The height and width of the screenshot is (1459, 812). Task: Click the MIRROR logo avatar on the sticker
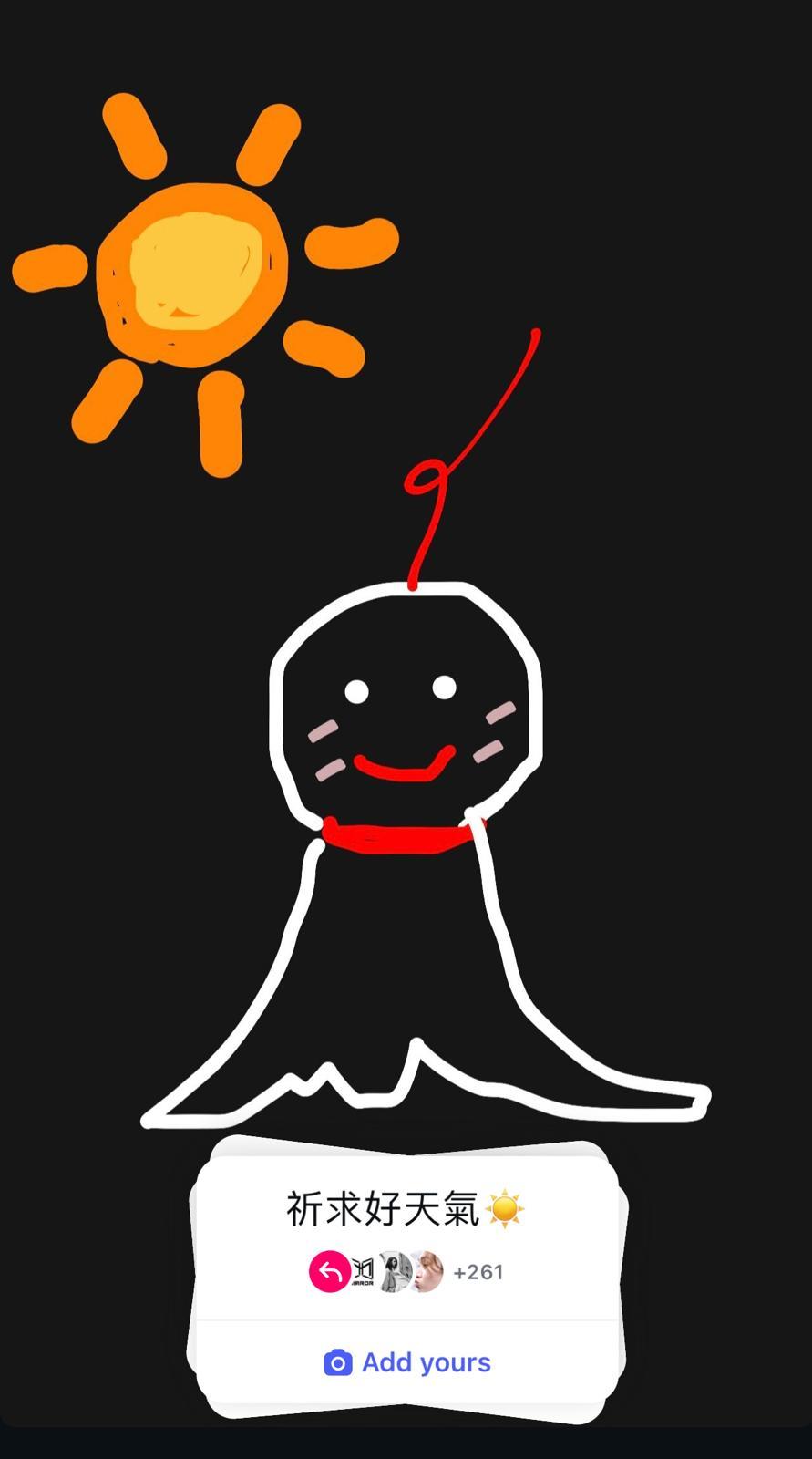click(362, 1269)
